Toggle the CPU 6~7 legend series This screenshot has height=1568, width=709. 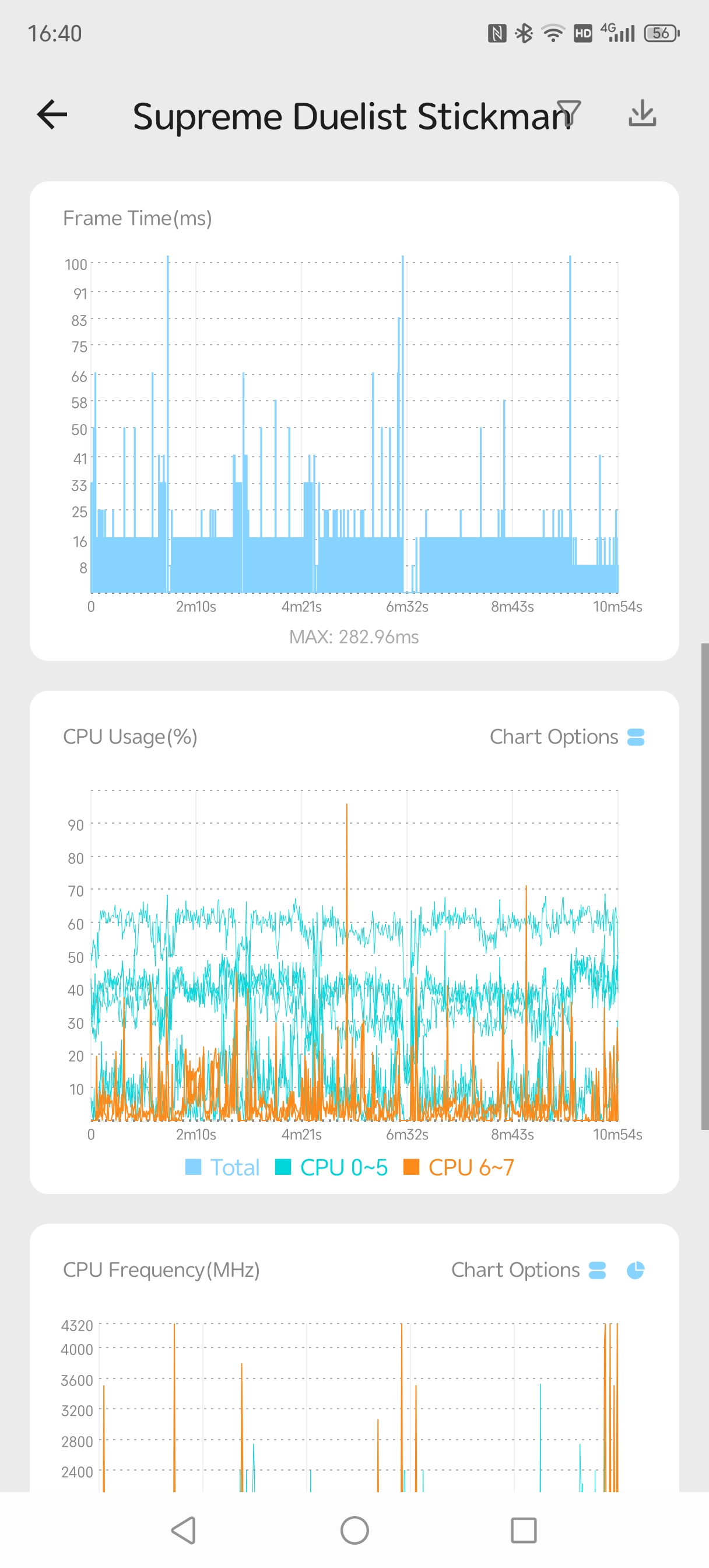459,1167
